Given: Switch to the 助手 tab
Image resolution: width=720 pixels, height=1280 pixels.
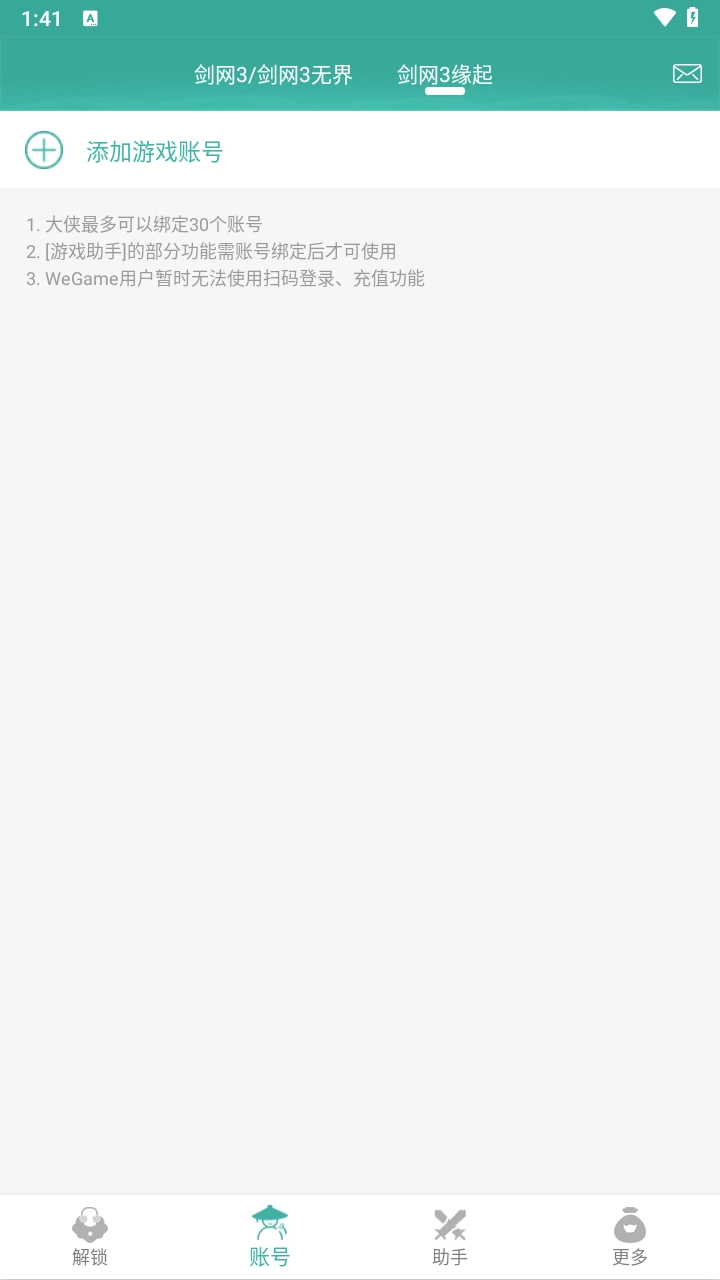Looking at the screenshot, I should (x=450, y=1237).
